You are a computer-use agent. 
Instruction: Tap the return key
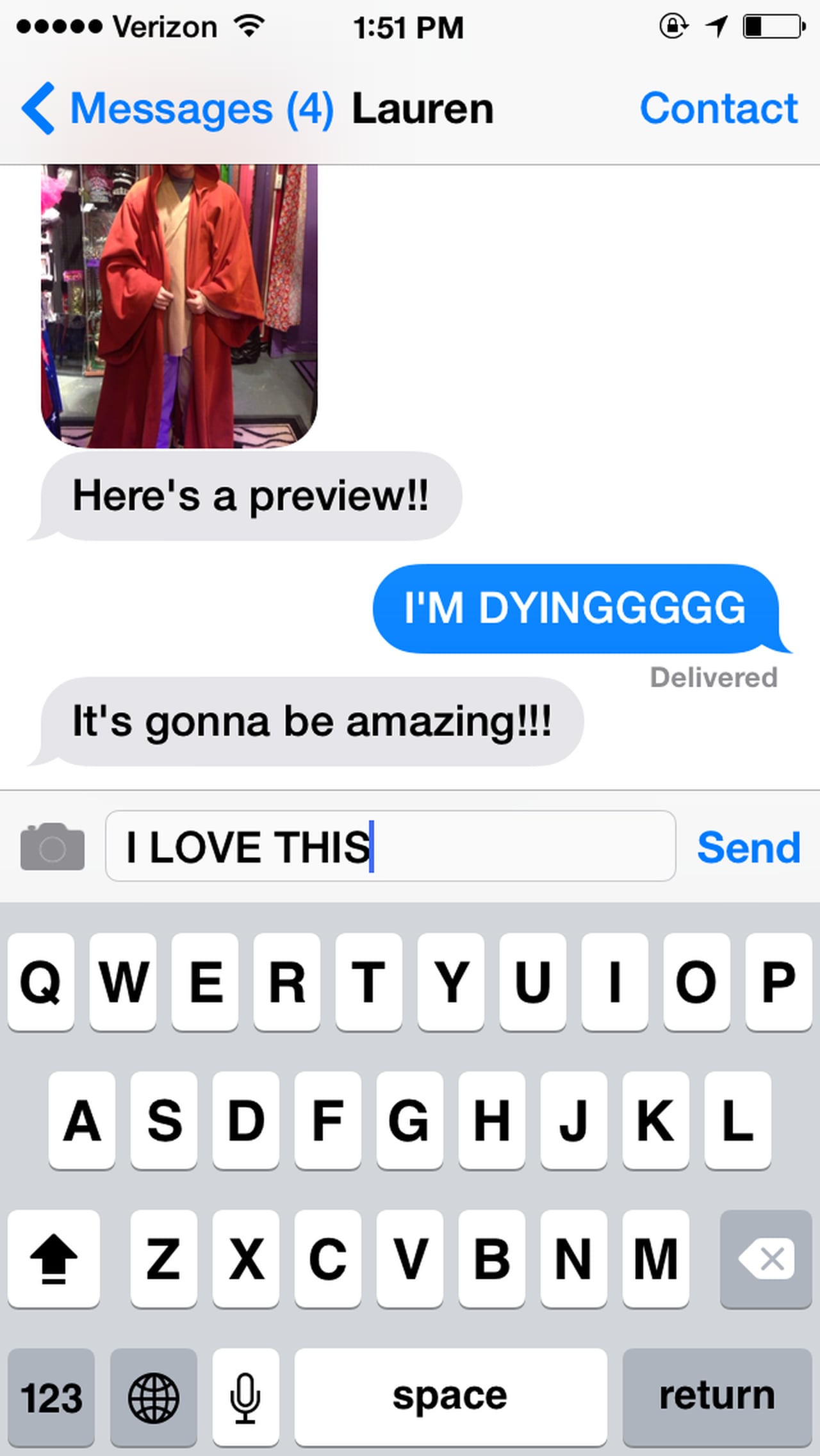coord(717,1397)
